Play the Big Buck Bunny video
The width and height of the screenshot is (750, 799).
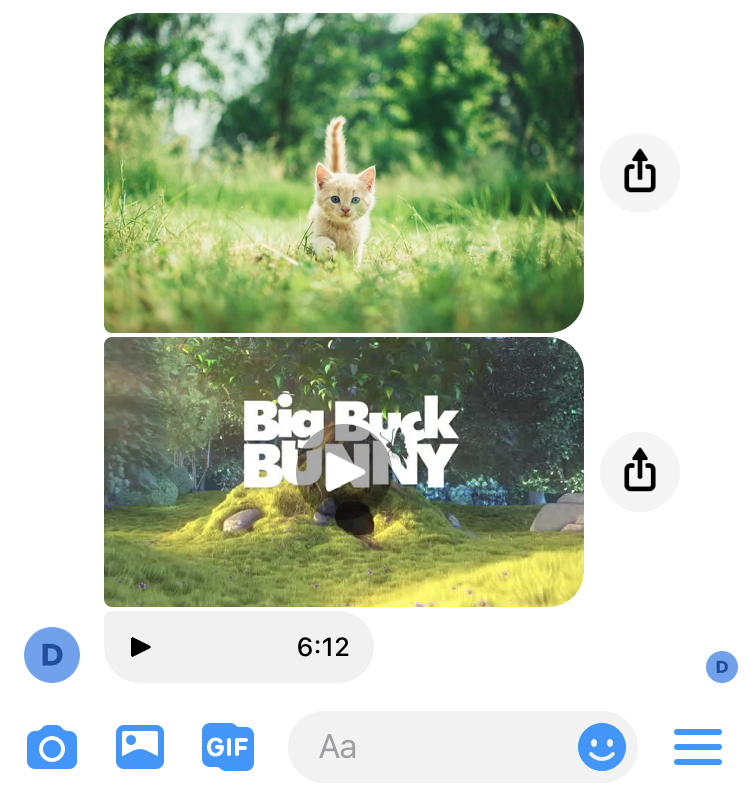click(x=344, y=472)
